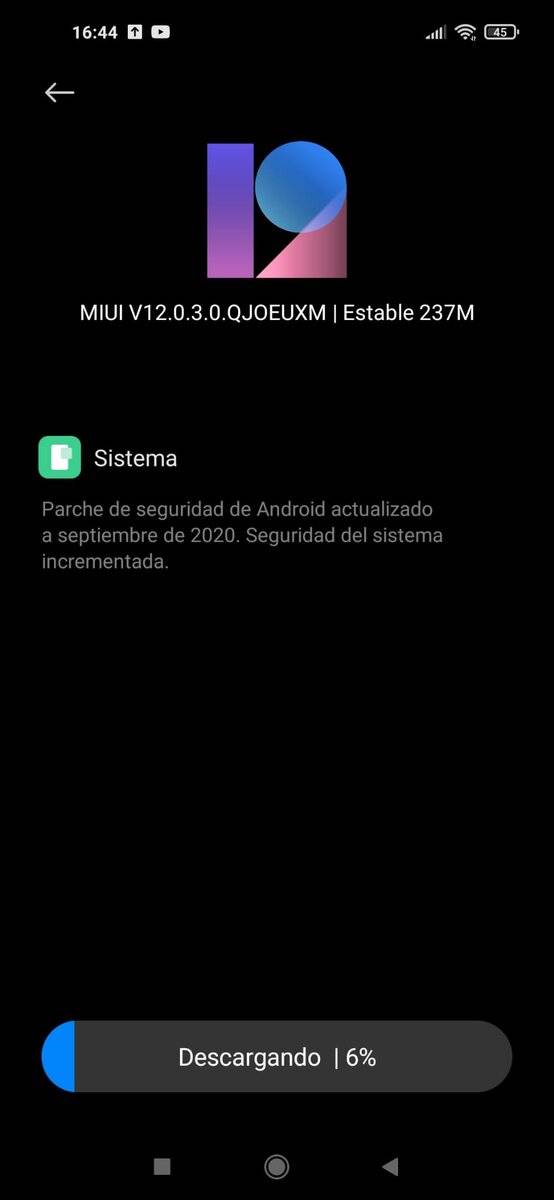Tap the Descargando 6% download button

click(x=277, y=1057)
